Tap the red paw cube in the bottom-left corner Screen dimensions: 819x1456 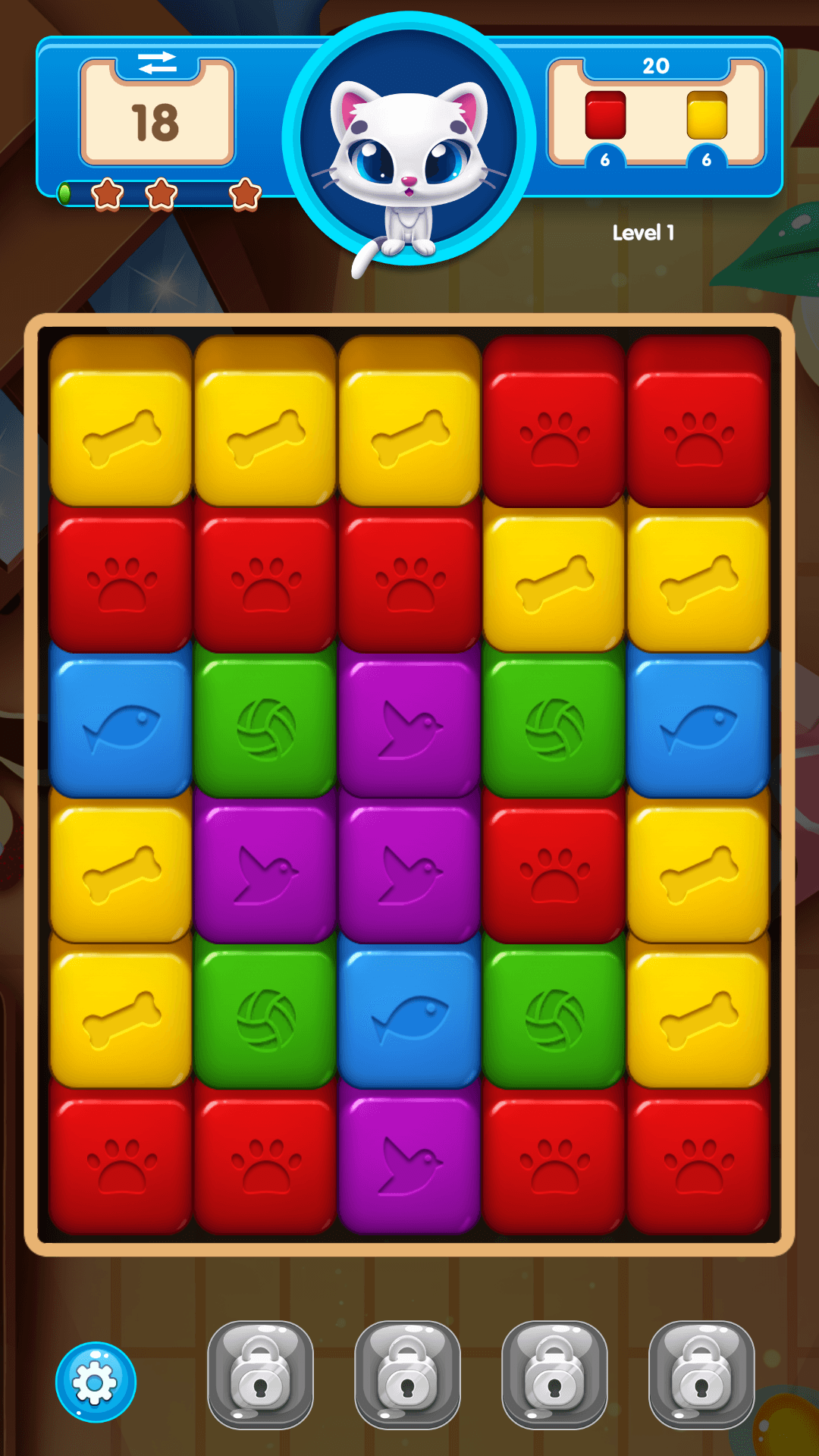pos(121,1156)
